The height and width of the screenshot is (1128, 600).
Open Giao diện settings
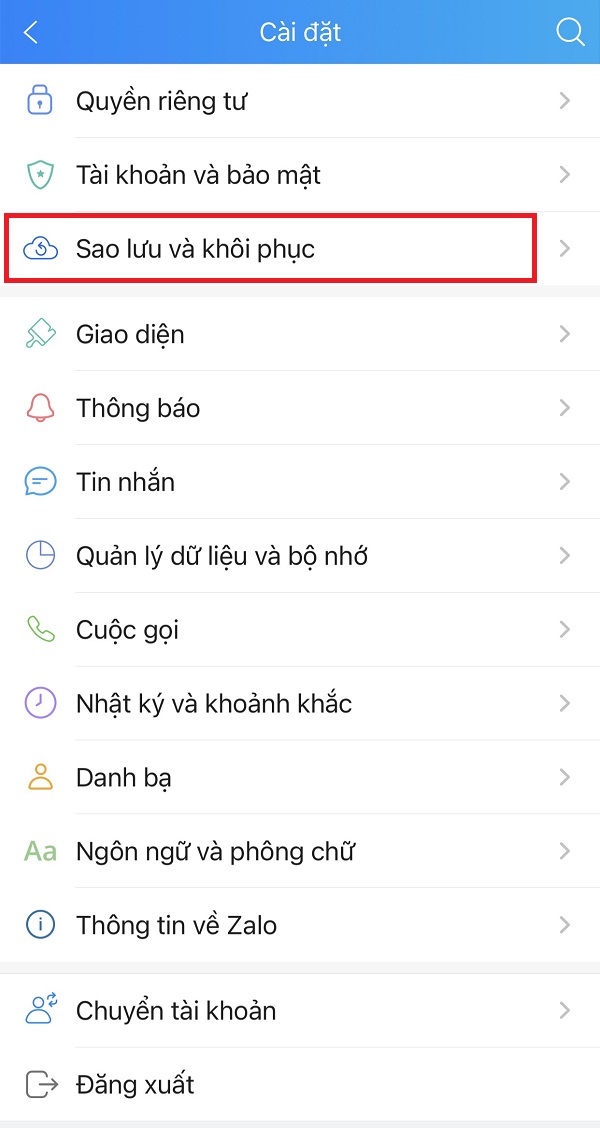(300, 334)
